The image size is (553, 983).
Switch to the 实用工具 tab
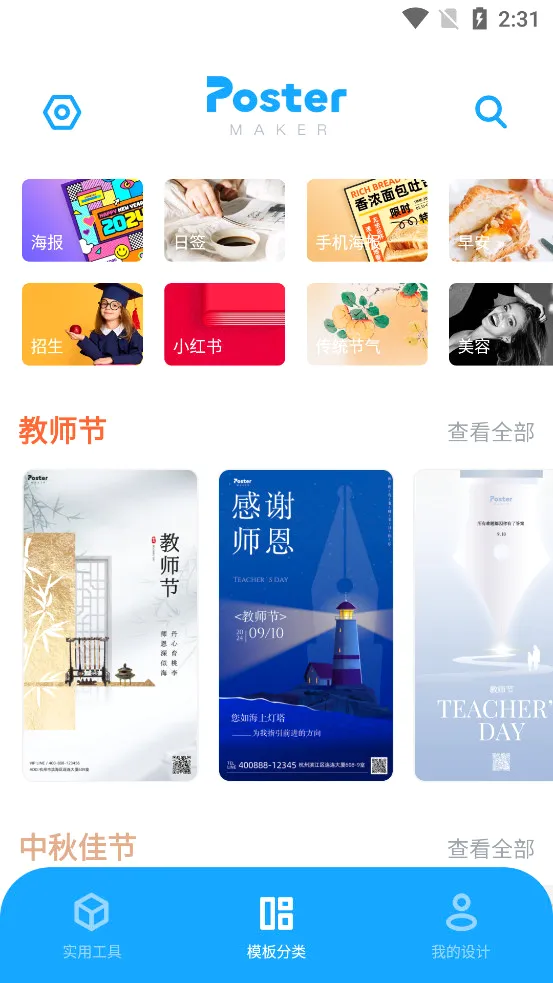coord(92,927)
